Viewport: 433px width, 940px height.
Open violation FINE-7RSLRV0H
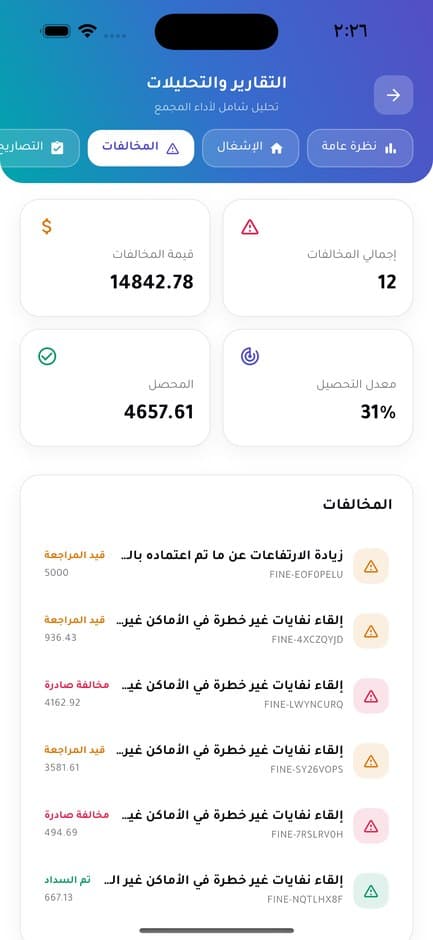216,825
